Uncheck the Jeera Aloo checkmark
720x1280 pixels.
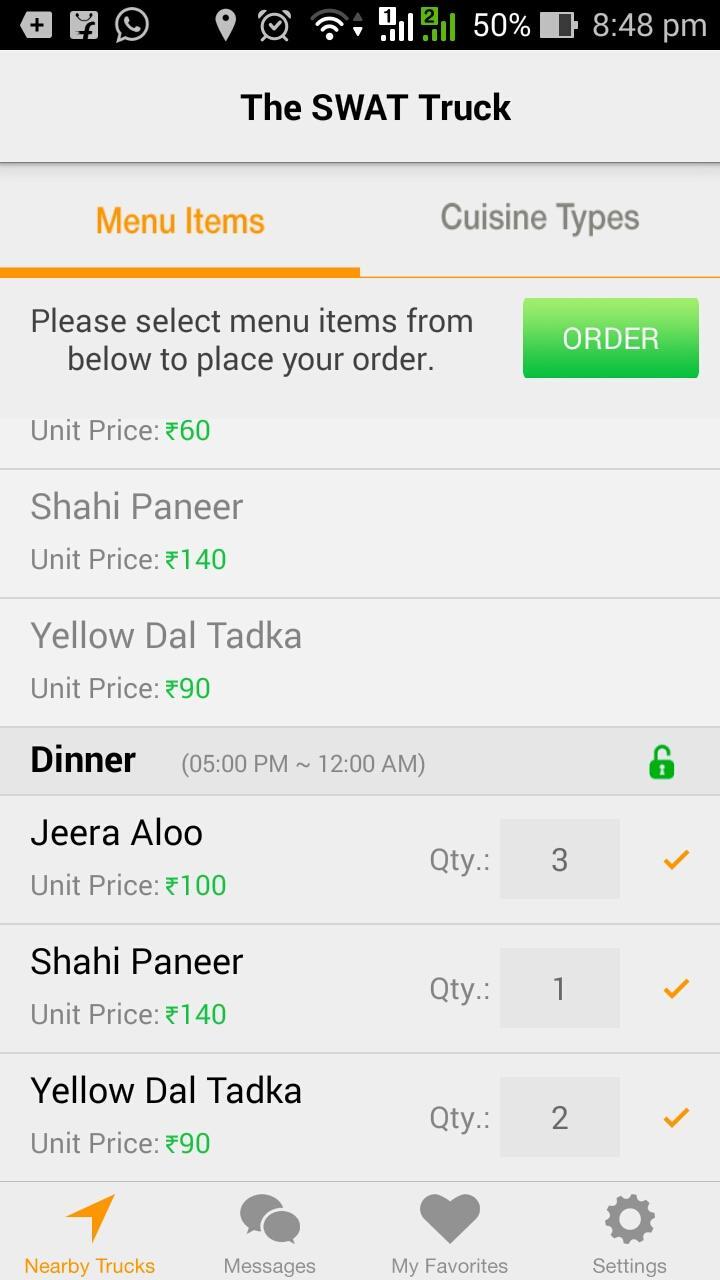(x=676, y=859)
